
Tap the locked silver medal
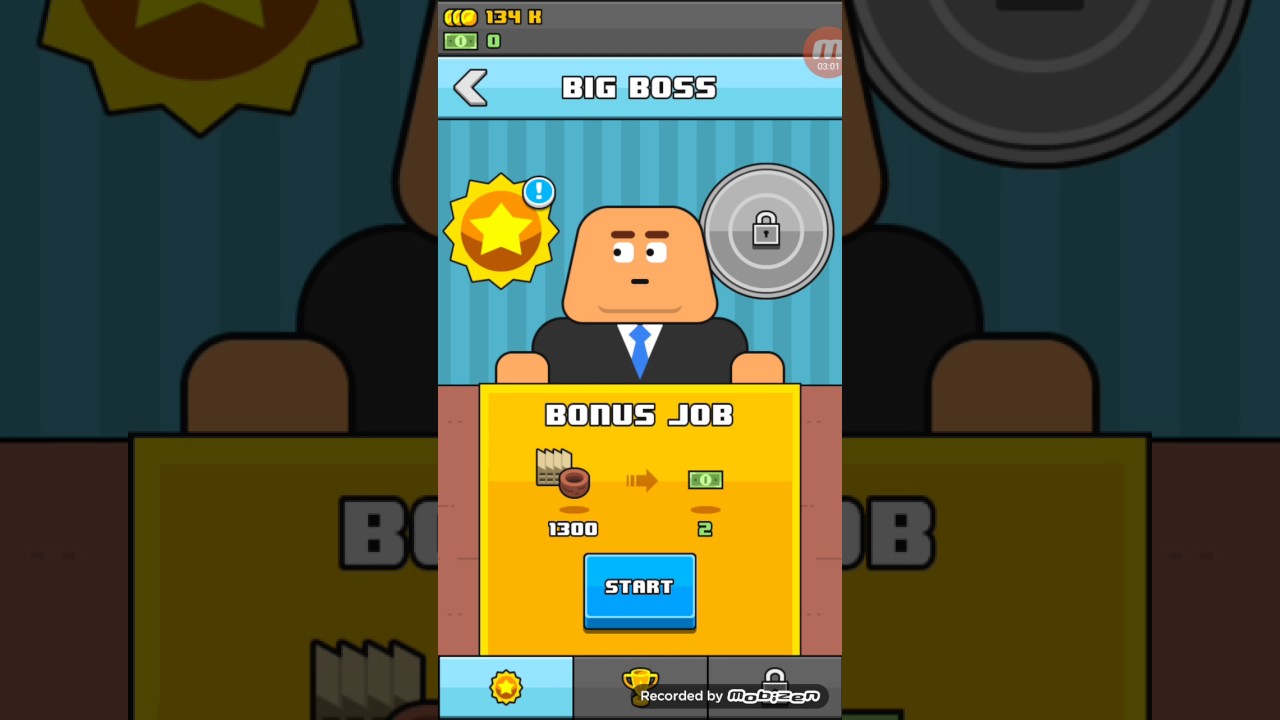pyautogui.click(x=766, y=231)
